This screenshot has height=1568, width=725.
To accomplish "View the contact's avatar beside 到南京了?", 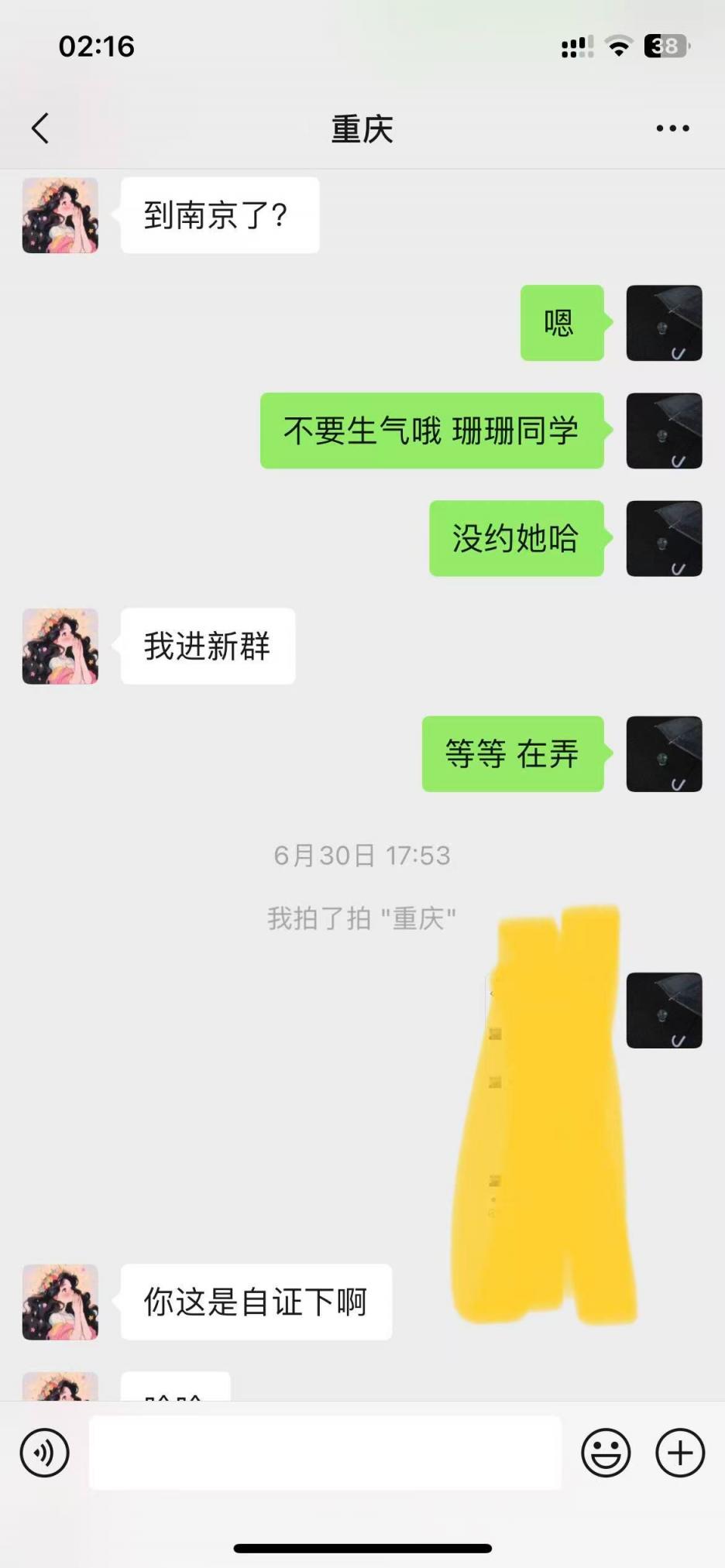I will 60,216.
